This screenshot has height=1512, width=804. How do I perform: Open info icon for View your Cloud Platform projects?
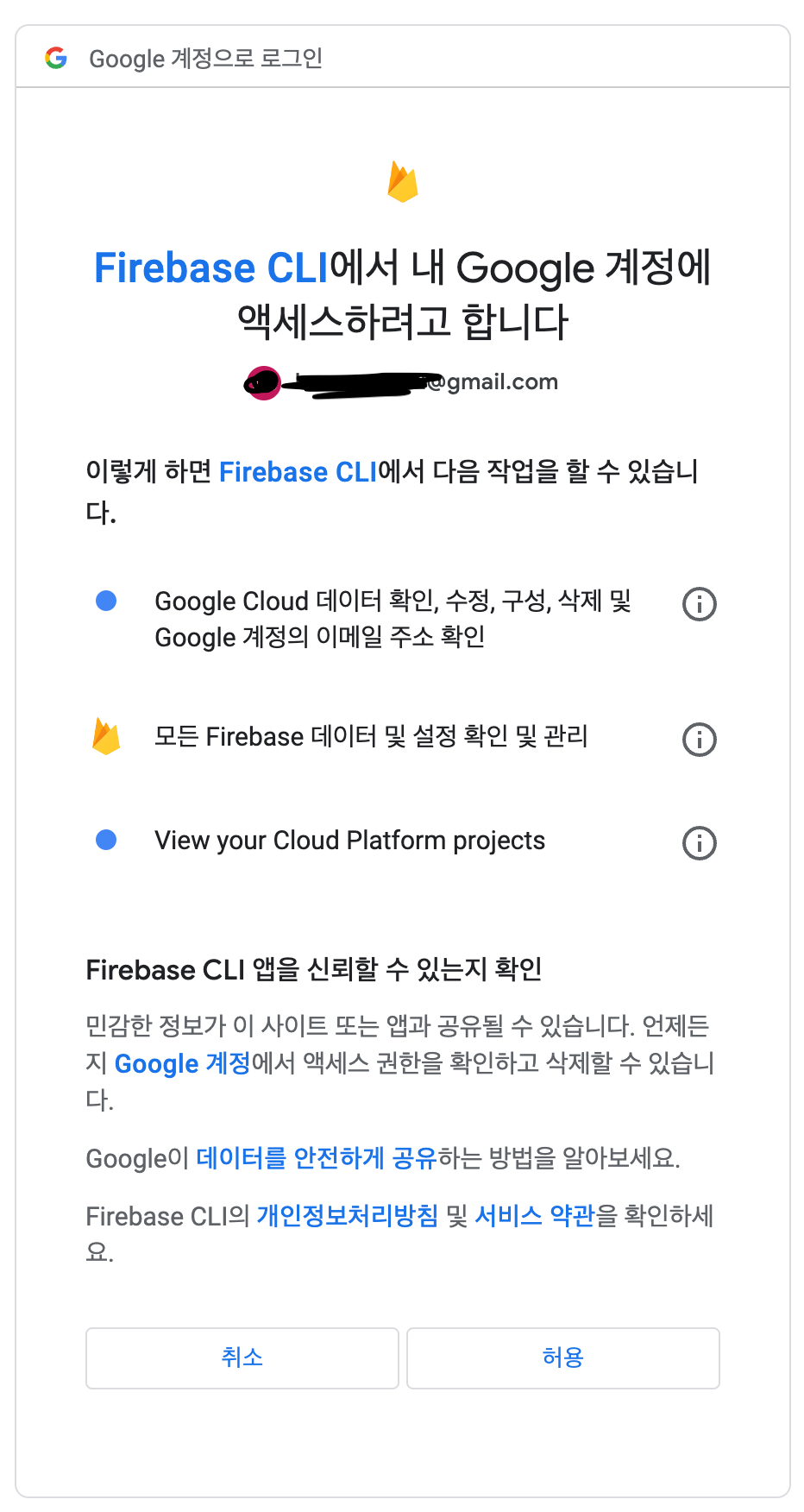700,843
